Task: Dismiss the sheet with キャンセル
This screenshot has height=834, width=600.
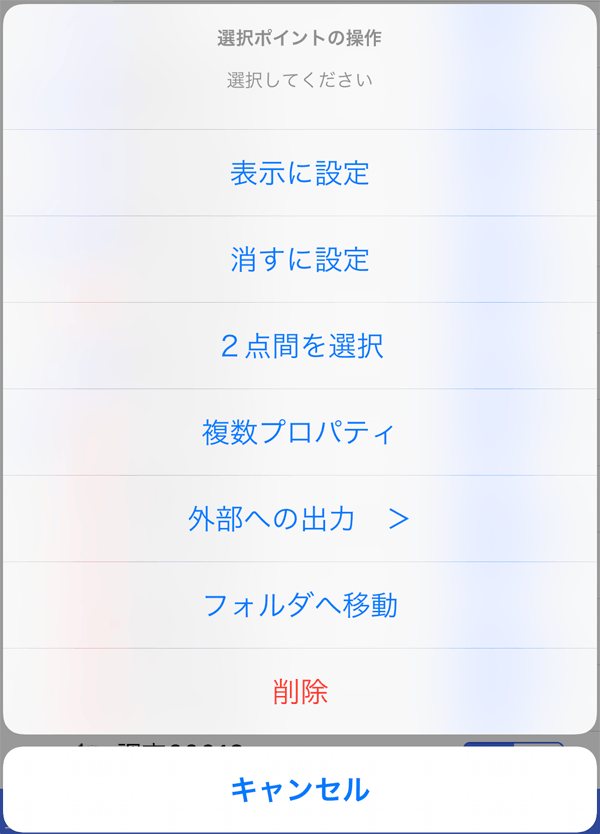Action: 300,789
